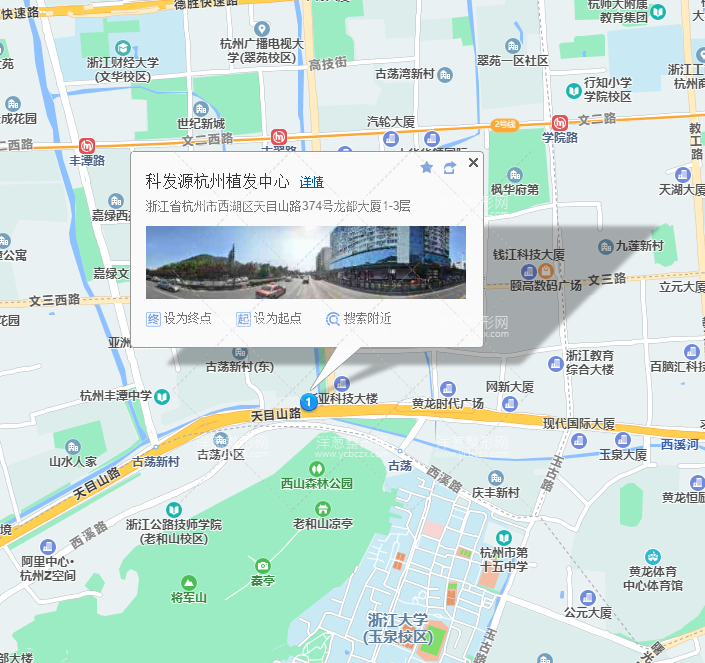
Task: Tap 搜索附近 to search nearby
Action: [x=359, y=318]
